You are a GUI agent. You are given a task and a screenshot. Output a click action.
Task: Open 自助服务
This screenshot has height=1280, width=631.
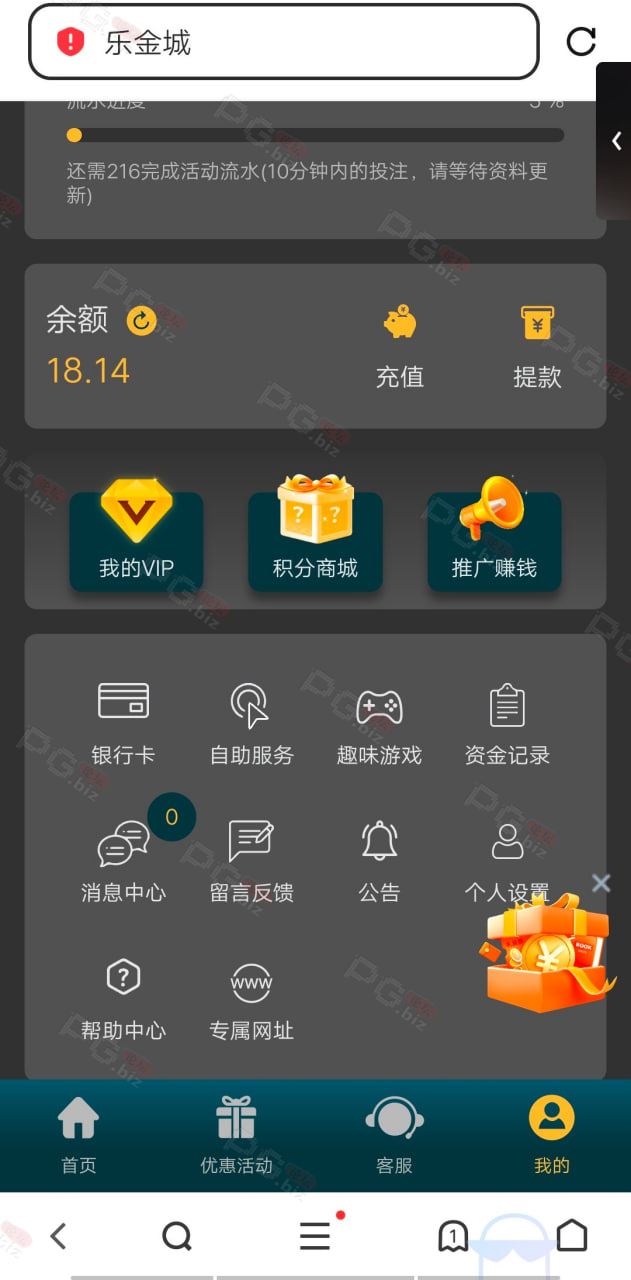251,724
